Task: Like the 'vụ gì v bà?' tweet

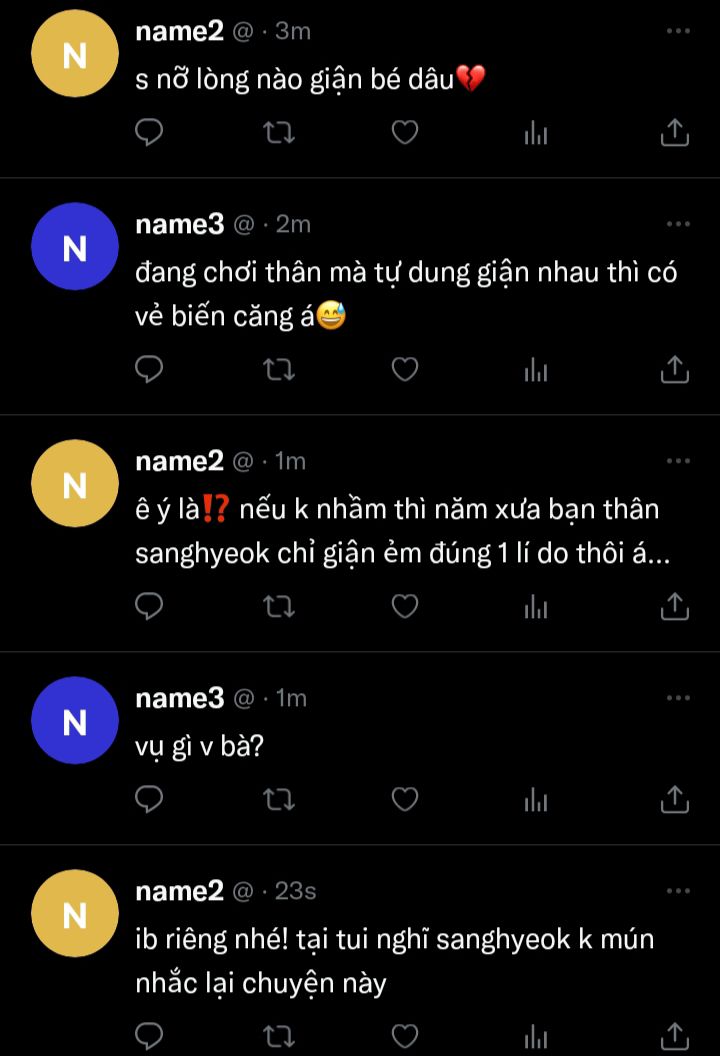Action: point(404,798)
